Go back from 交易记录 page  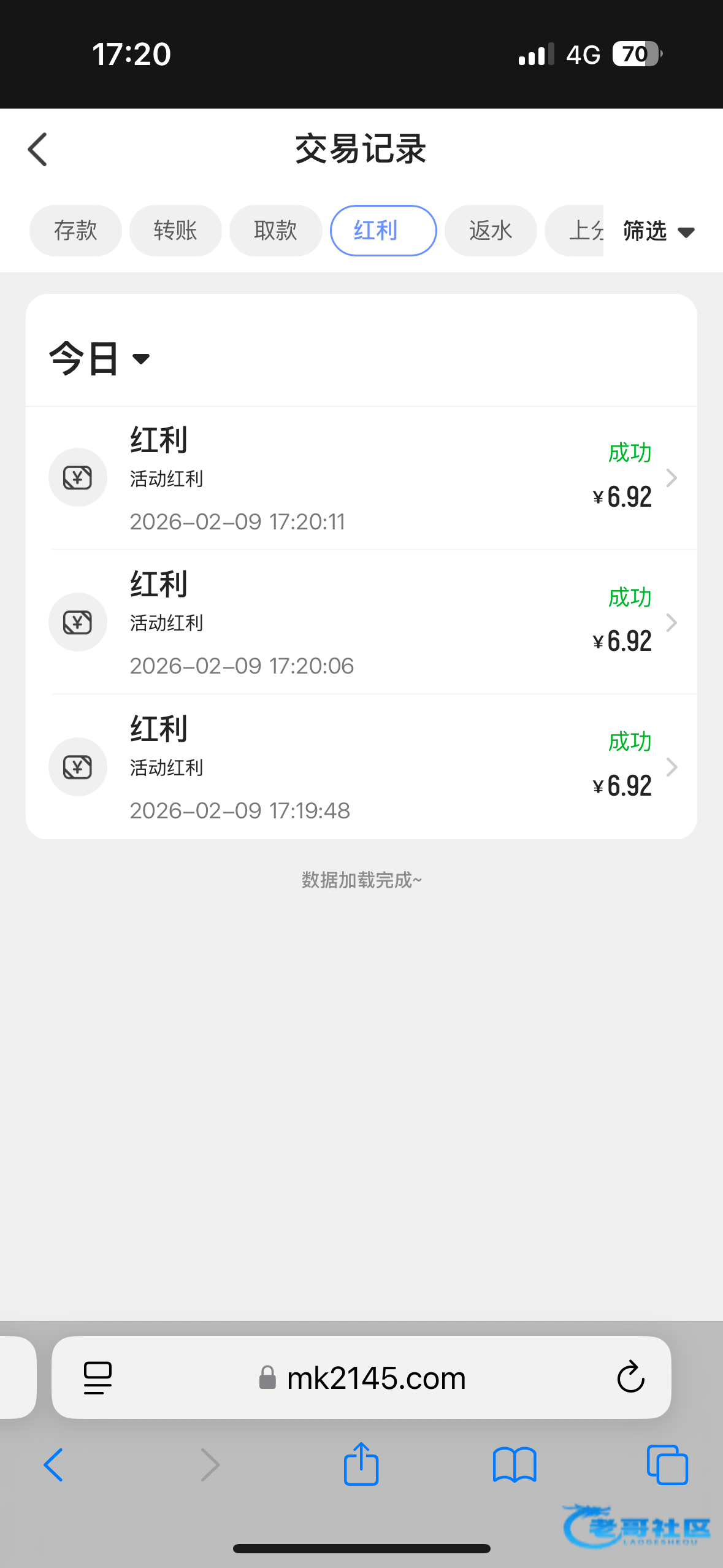coord(38,150)
